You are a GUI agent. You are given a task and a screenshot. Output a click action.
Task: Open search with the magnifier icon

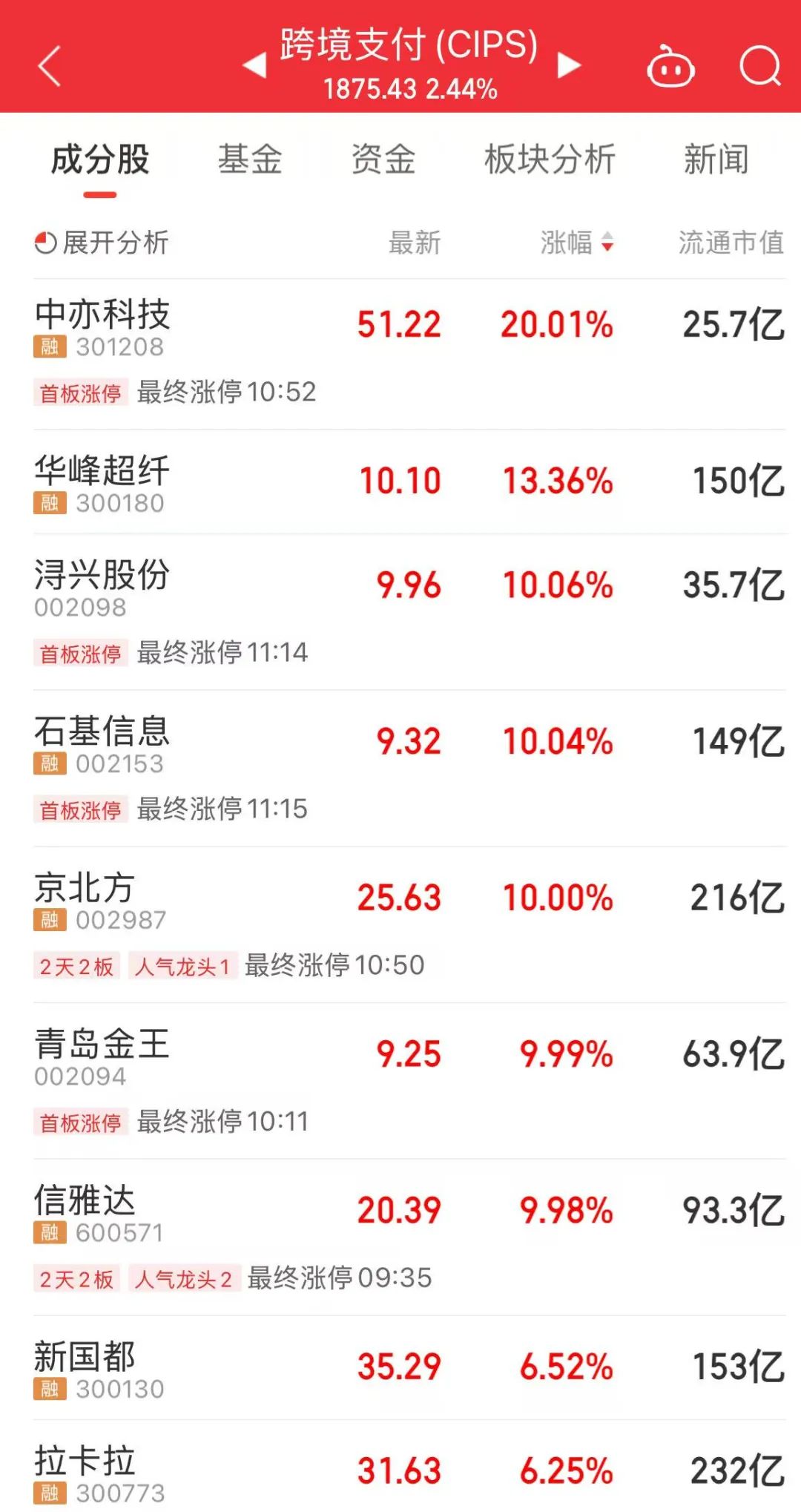click(760, 67)
